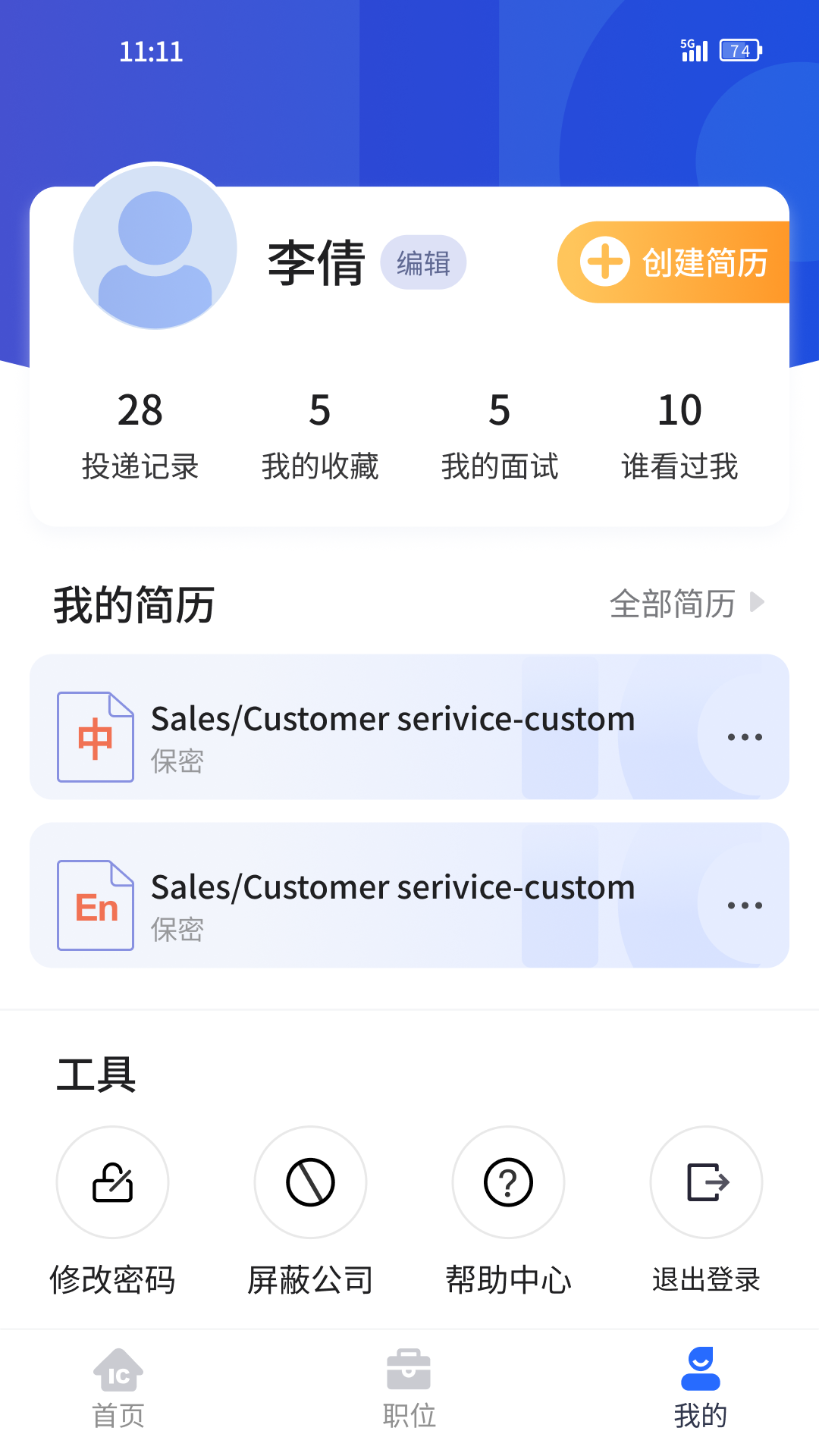This screenshot has height=1456, width=819.
Task: Open the English resume document icon marked En
Action: click(x=94, y=905)
